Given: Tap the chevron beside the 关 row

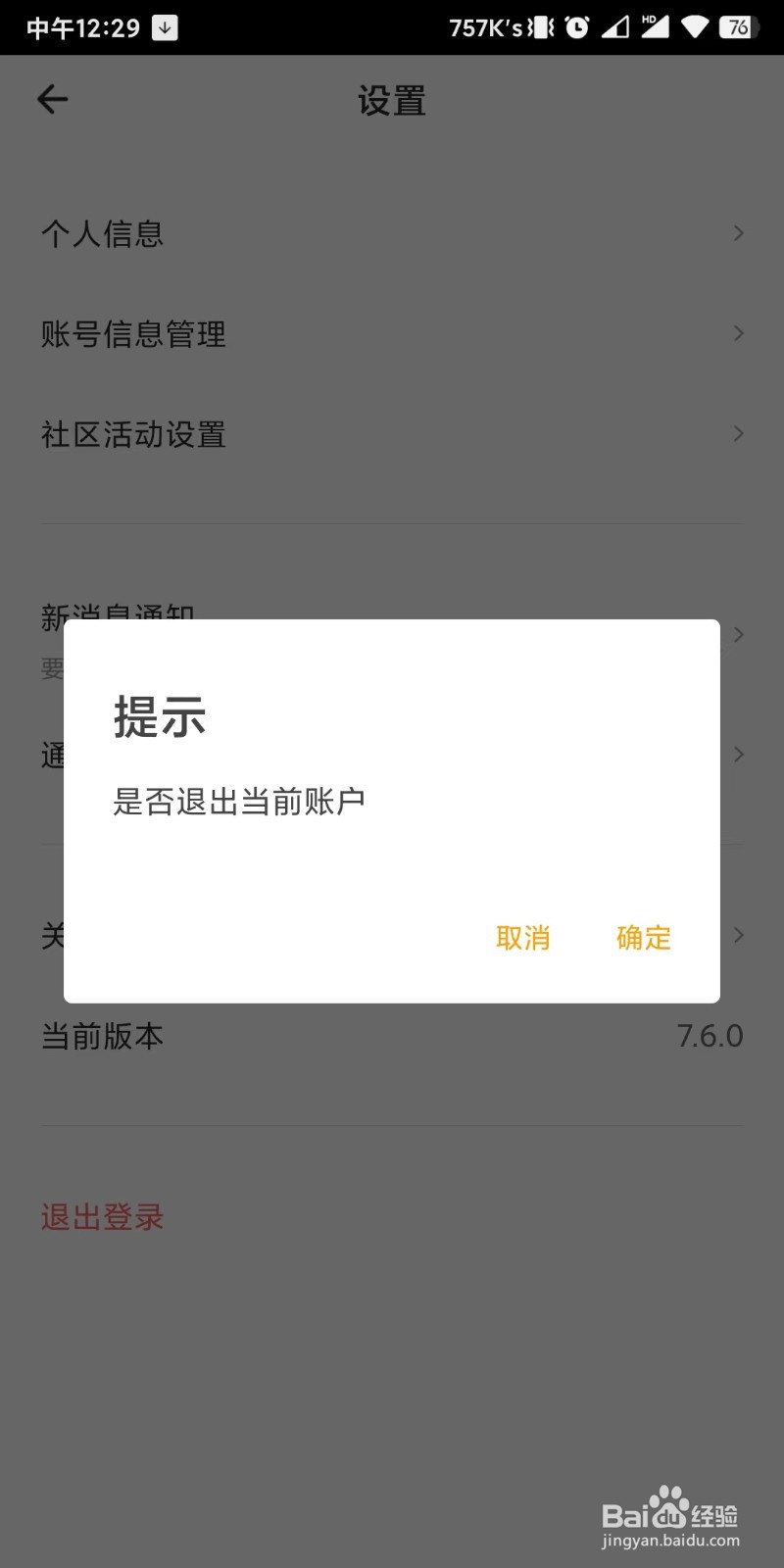Looking at the screenshot, I should coord(738,936).
